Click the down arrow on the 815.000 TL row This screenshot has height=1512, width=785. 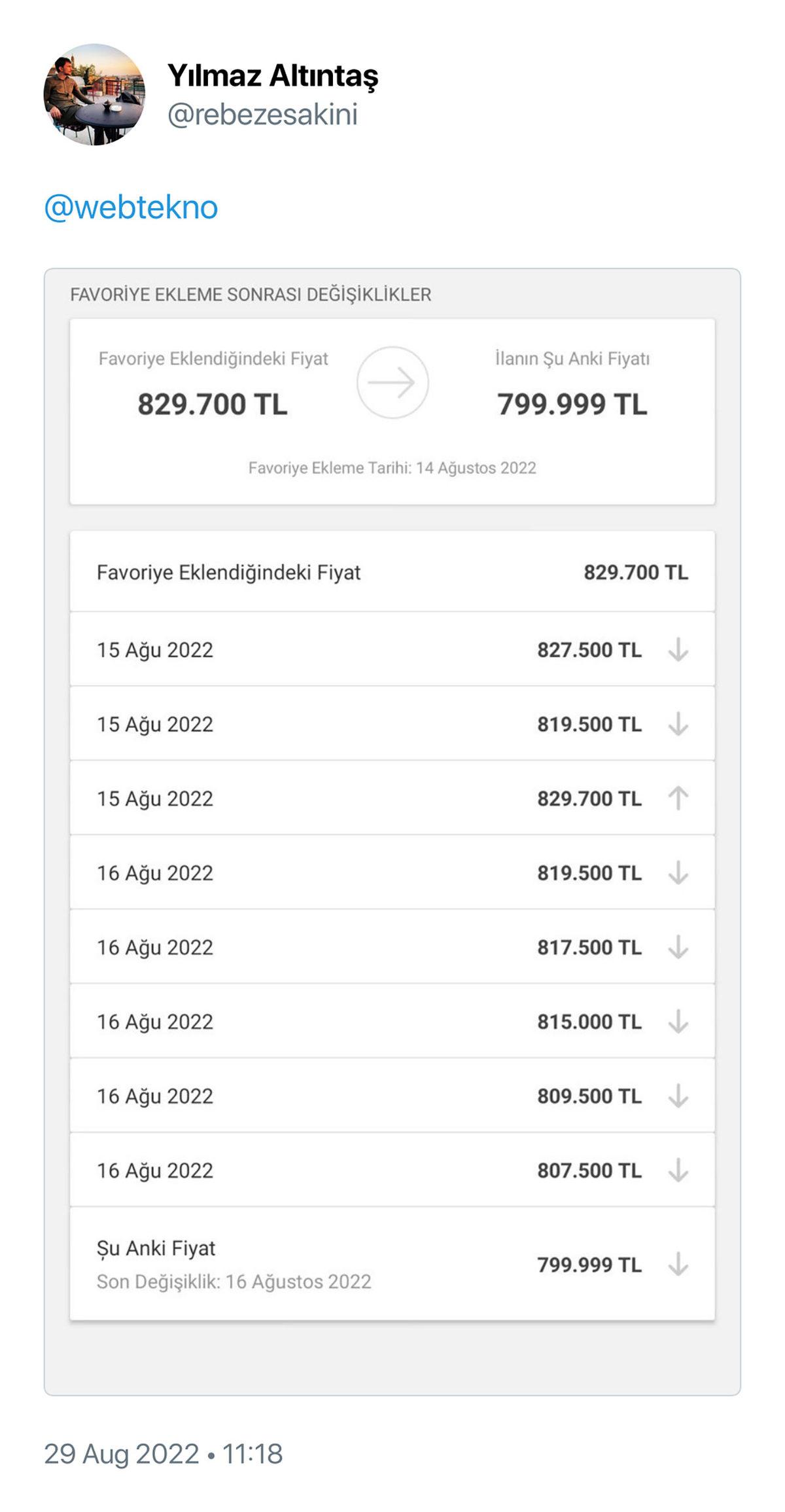tap(678, 1021)
